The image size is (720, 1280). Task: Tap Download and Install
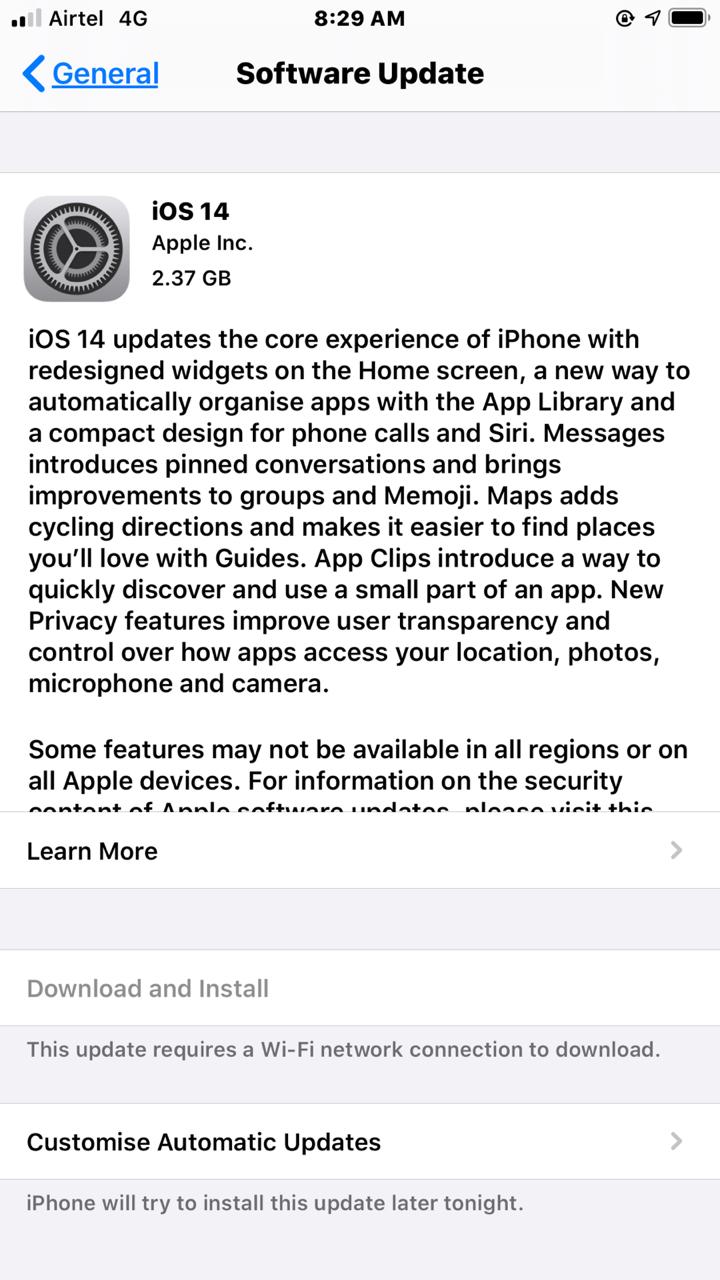pos(360,988)
